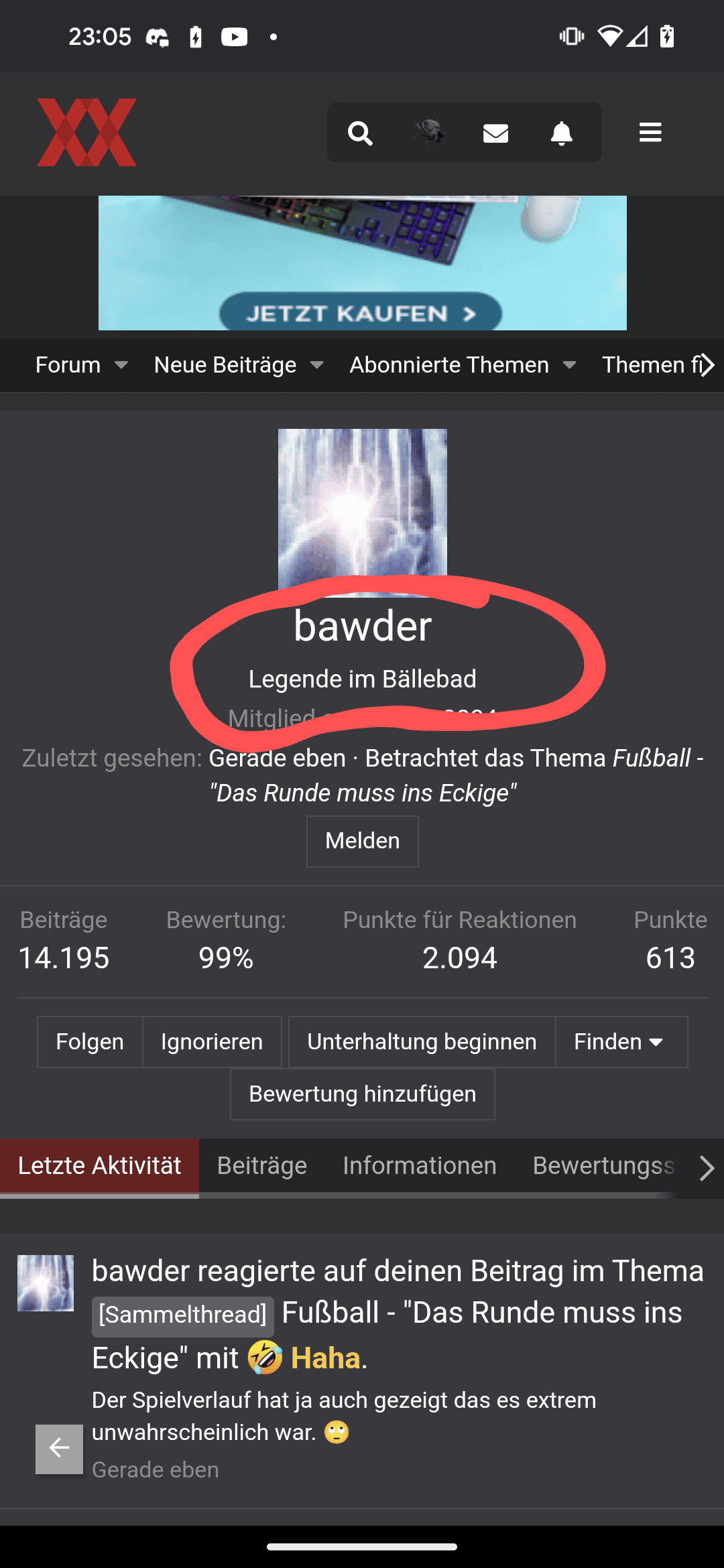Viewport: 724px width, 1568px height.
Task: Select the Letzte Aktivität tab
Action: (x=99, y=1166)
